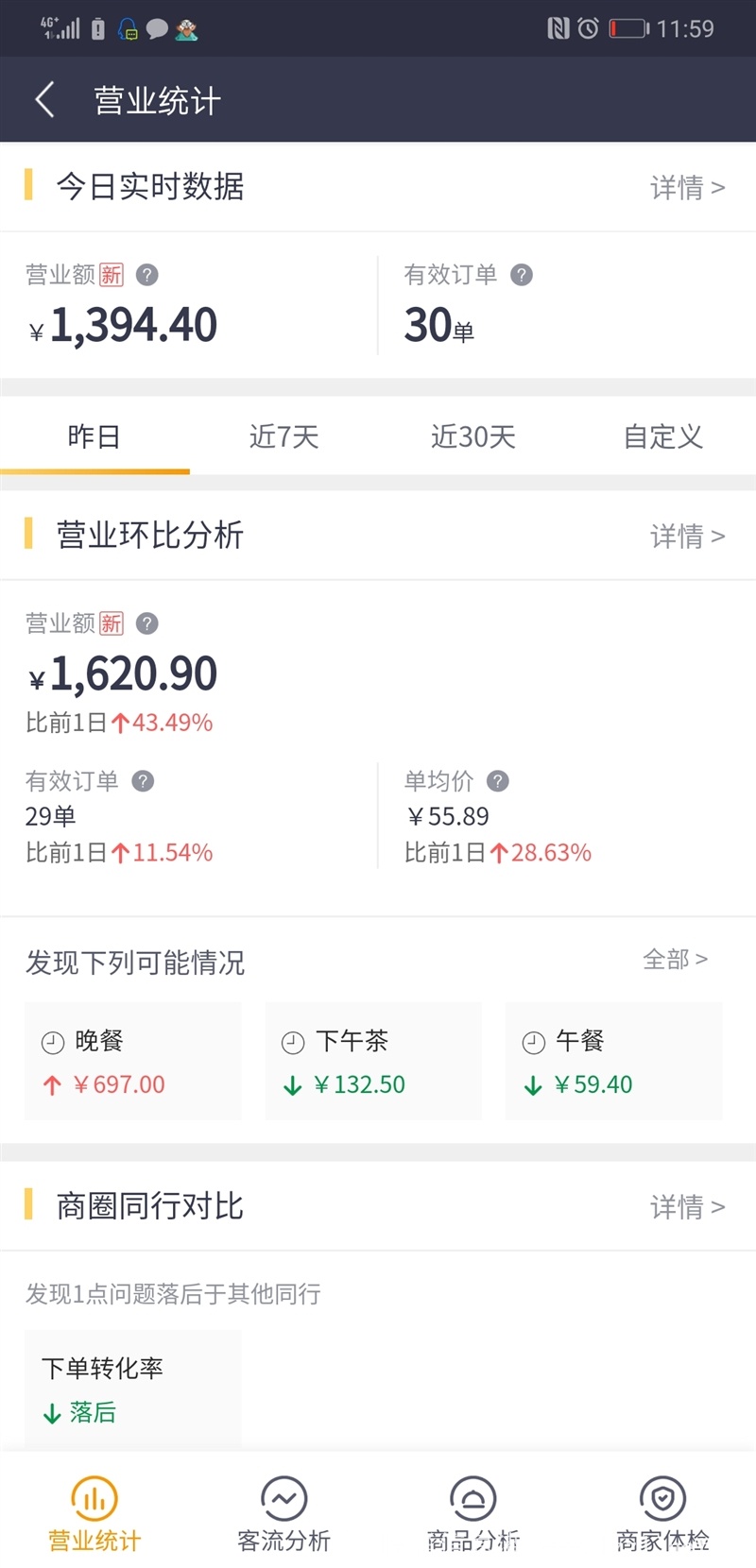Tap the back arrow in the header
Screen dimensions: 756x1568
click(44, 99)
